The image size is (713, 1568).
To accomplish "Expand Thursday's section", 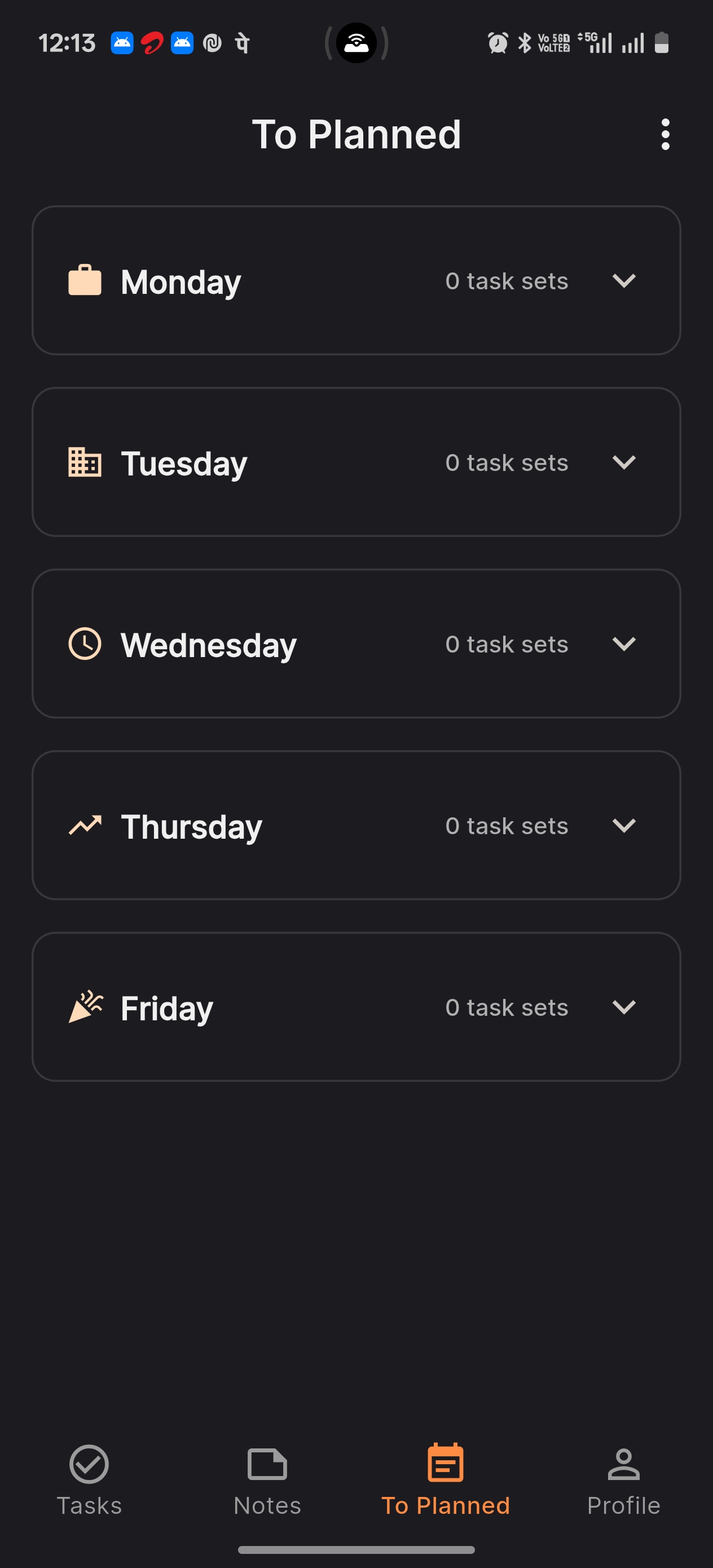I will [x=624, y=825].
